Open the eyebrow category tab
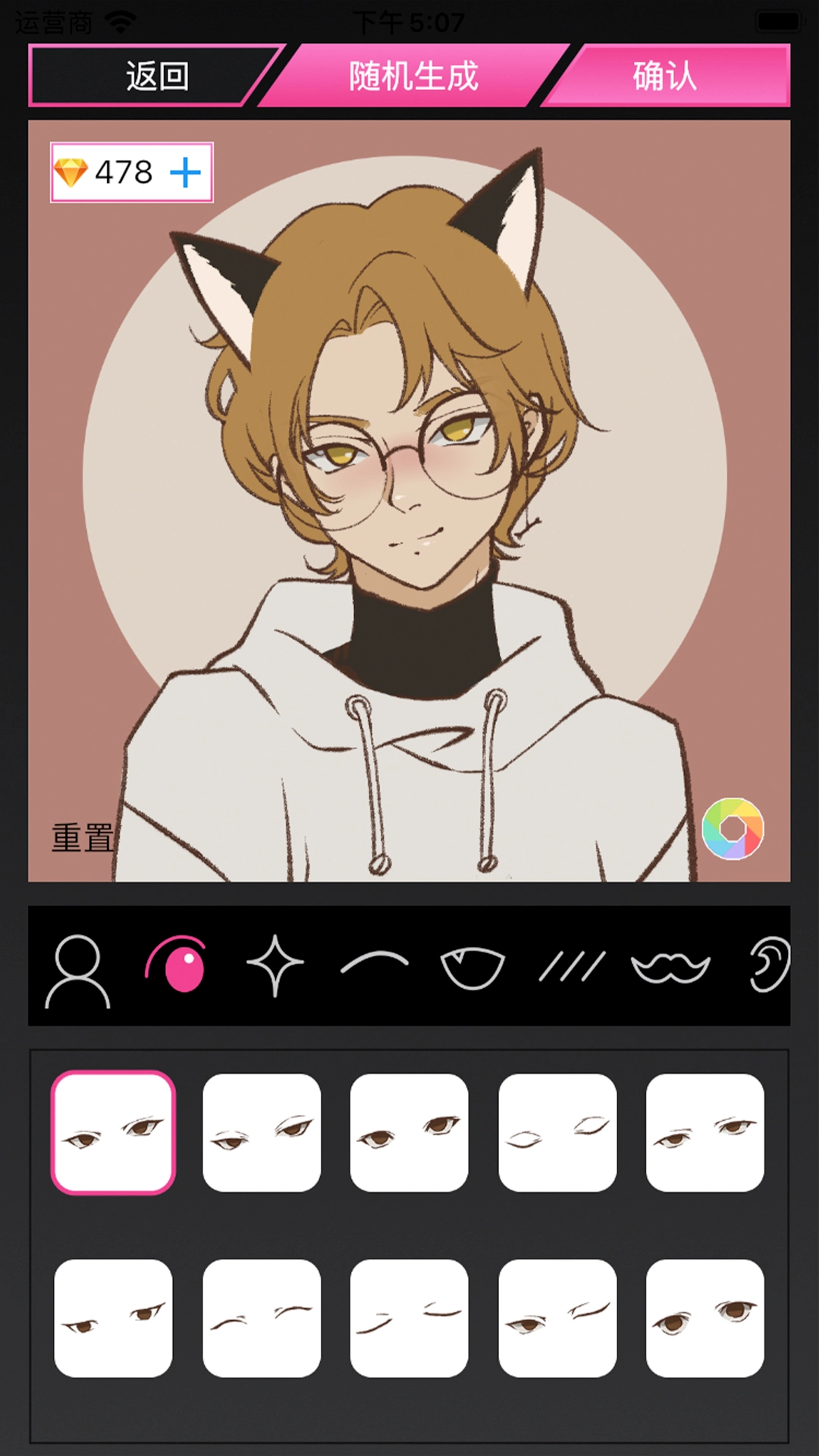 [x=374, y=963]
